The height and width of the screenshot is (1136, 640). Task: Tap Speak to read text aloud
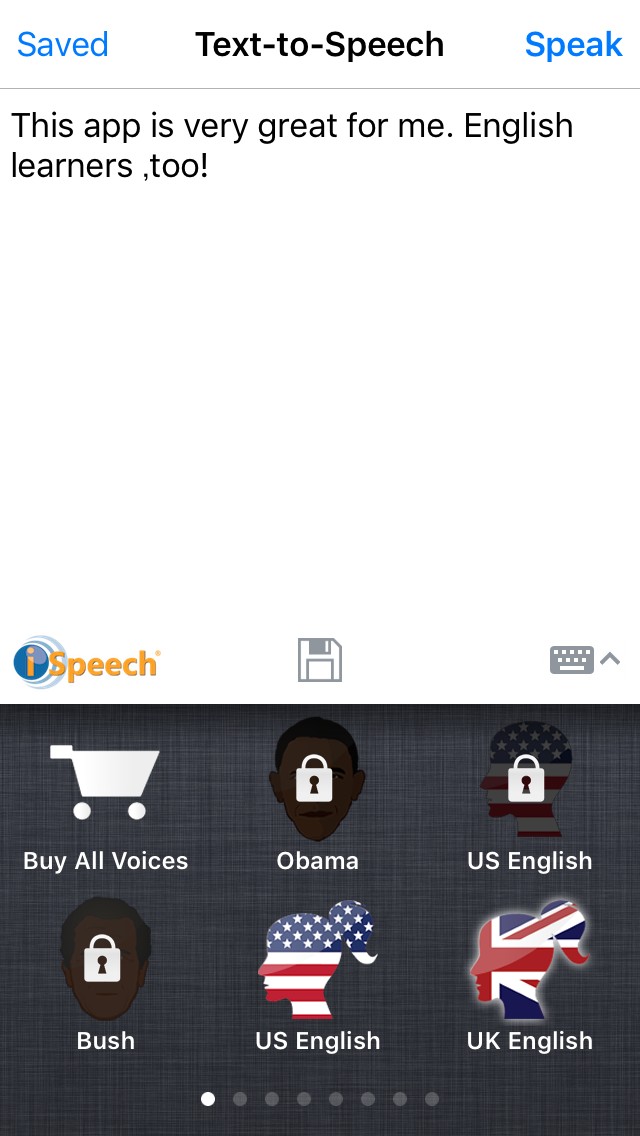coord(573,45)
